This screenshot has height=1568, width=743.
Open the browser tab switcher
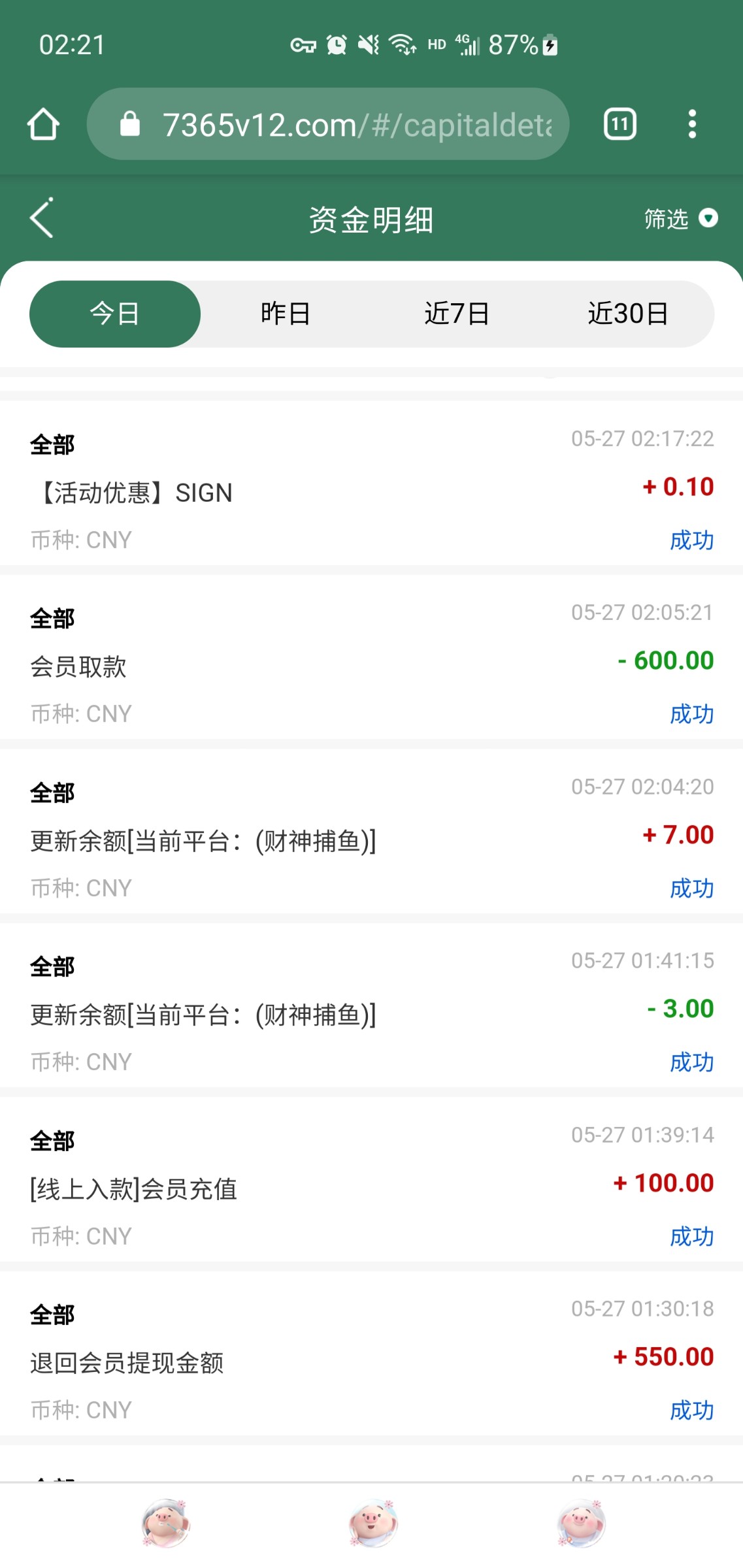pos(619,124)
